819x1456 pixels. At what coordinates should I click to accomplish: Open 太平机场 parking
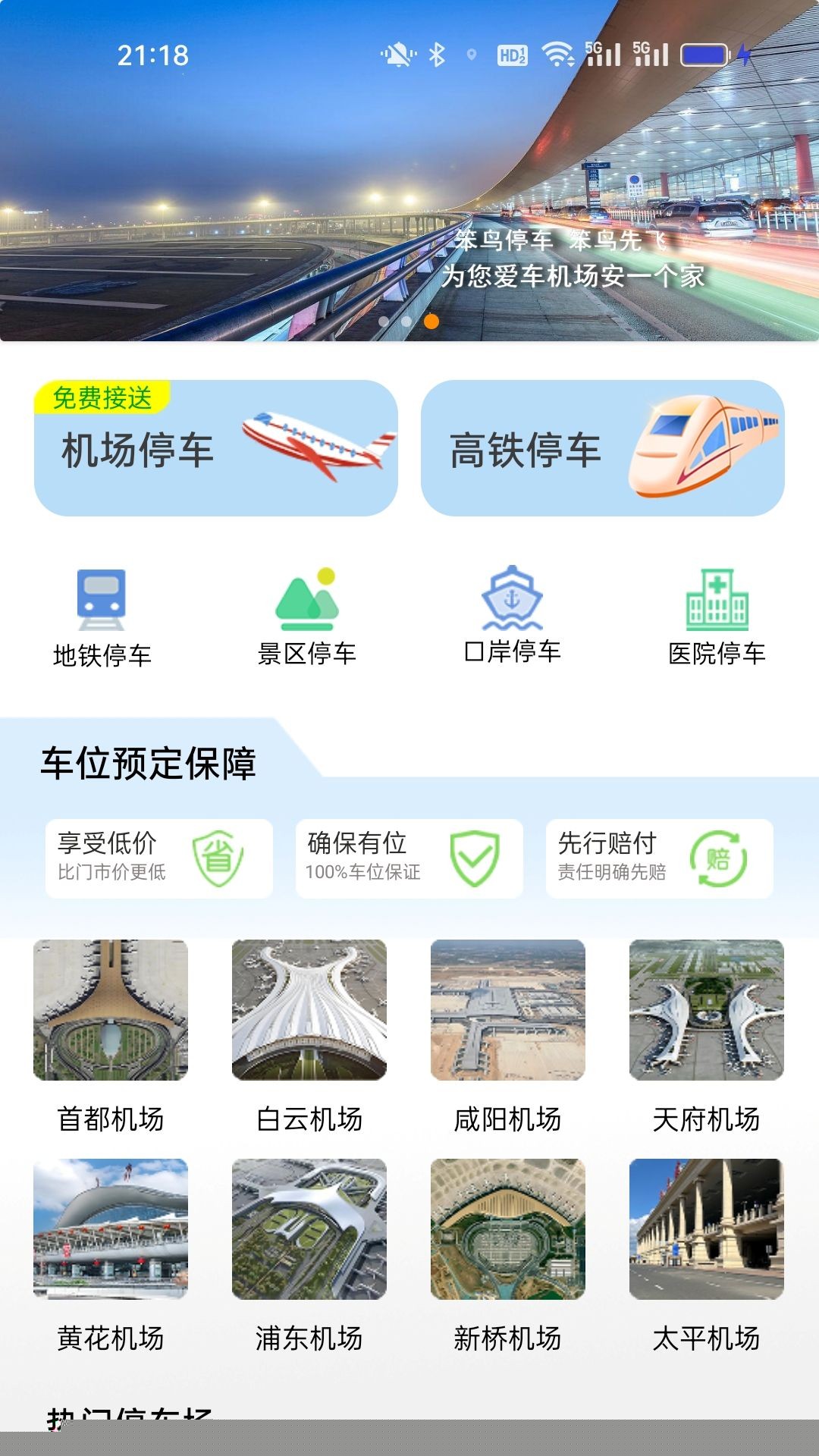click(x=707, y=1254)
